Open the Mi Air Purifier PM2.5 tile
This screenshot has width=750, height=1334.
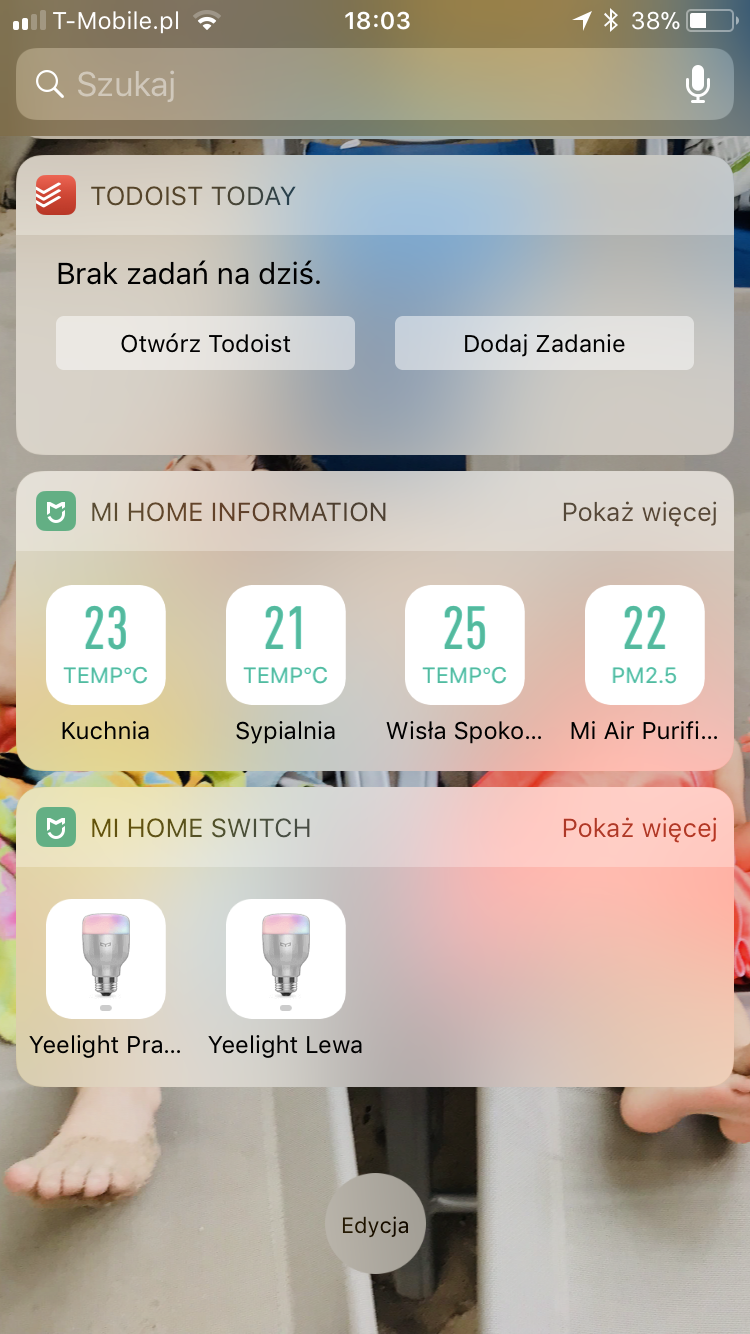[x=645, y=645]
